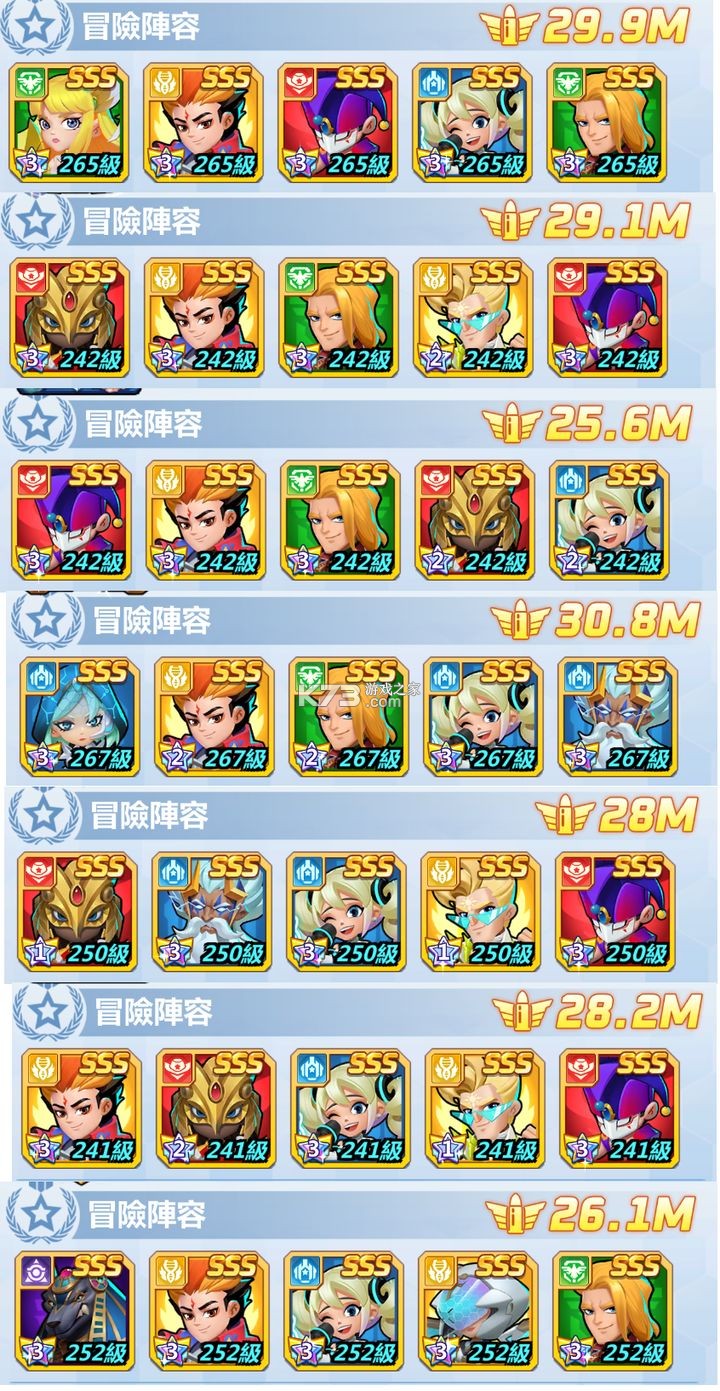The height and width of the screenshot is (1391, 720).
Task: Click the SSS rank badge on the princess card
Action: pyautogui.click(x=88, y=78)
